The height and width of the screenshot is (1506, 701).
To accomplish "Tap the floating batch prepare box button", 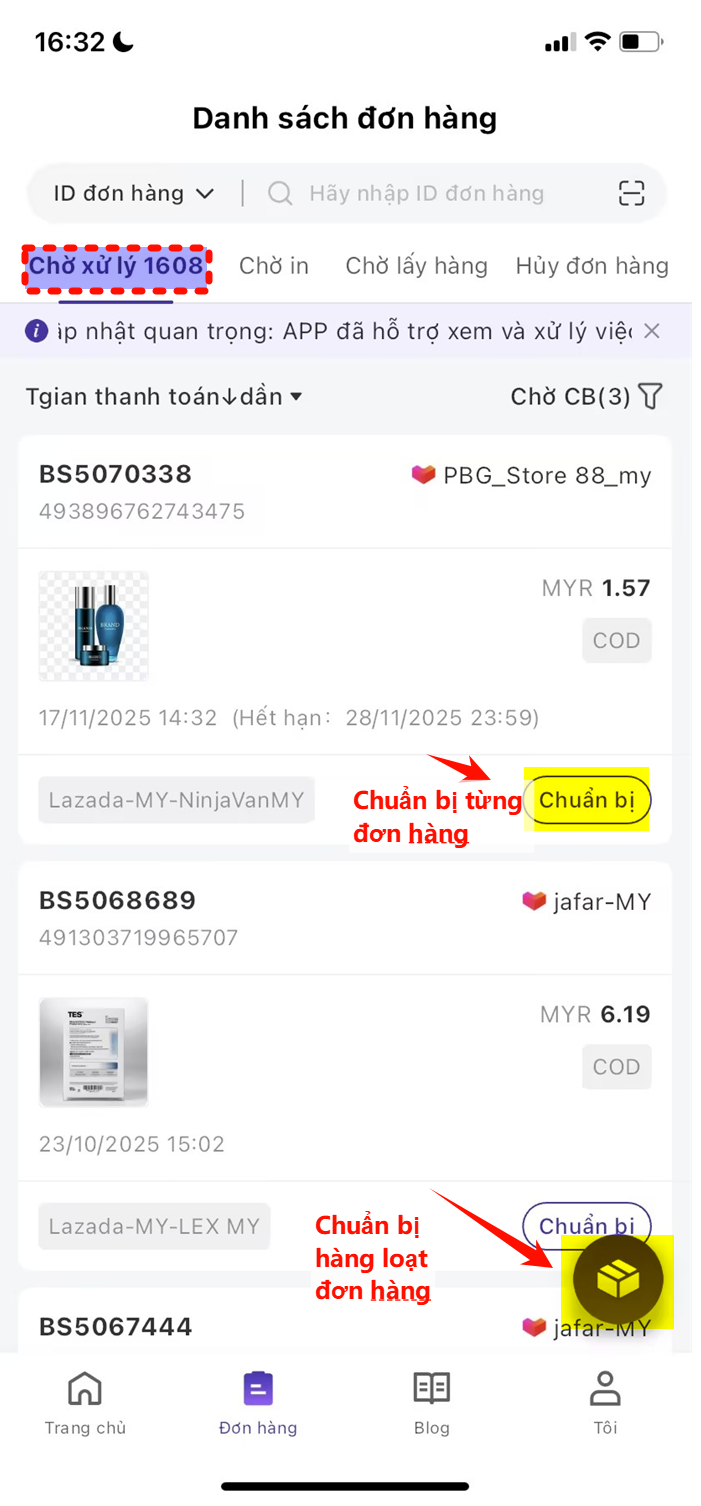I will [x=617, y=1280].
